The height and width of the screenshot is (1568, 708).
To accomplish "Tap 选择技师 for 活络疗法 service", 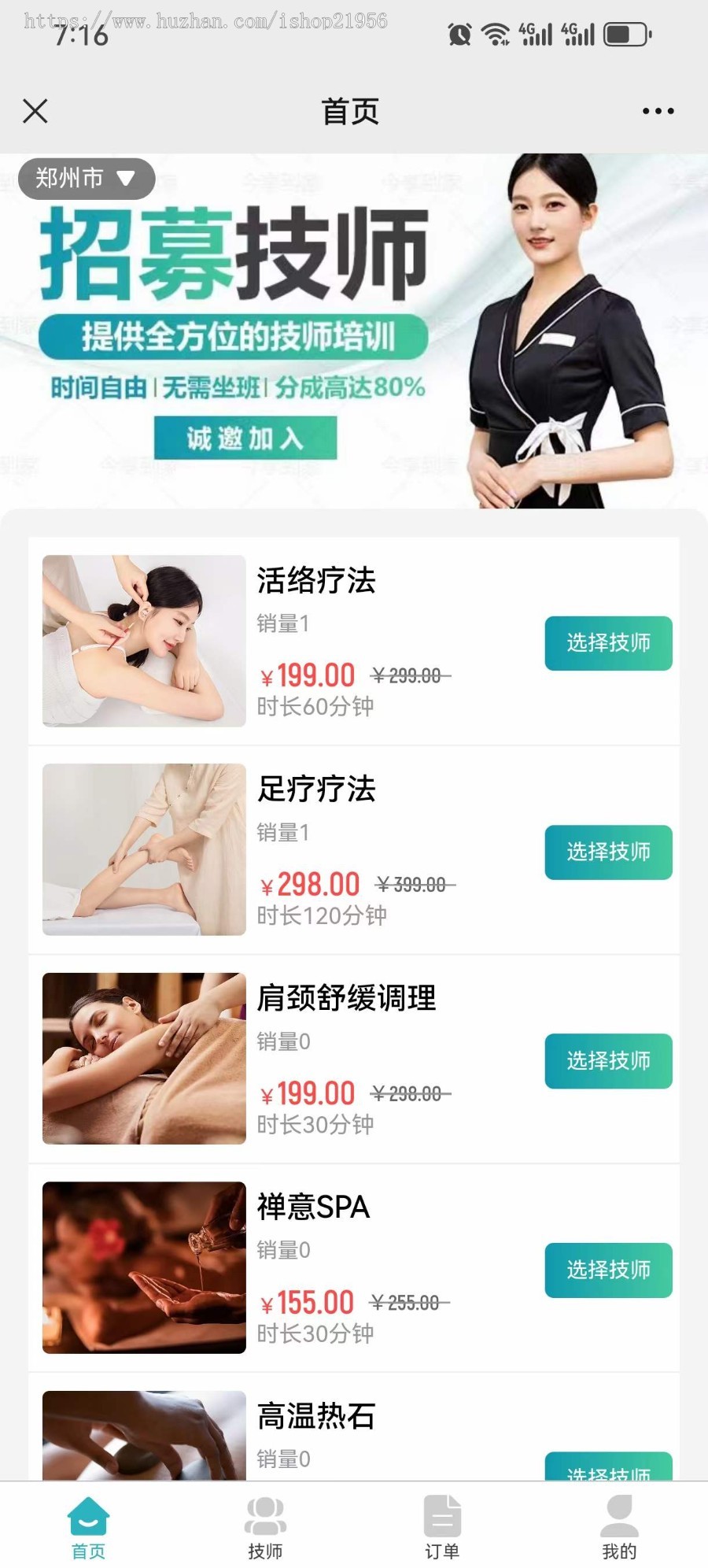I will tap(607, 643).
